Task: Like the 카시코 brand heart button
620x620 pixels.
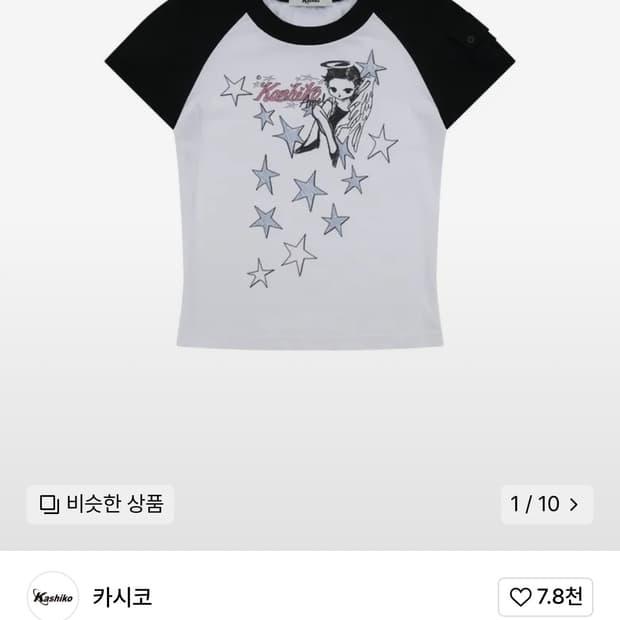Action: (x=545, y=597)
